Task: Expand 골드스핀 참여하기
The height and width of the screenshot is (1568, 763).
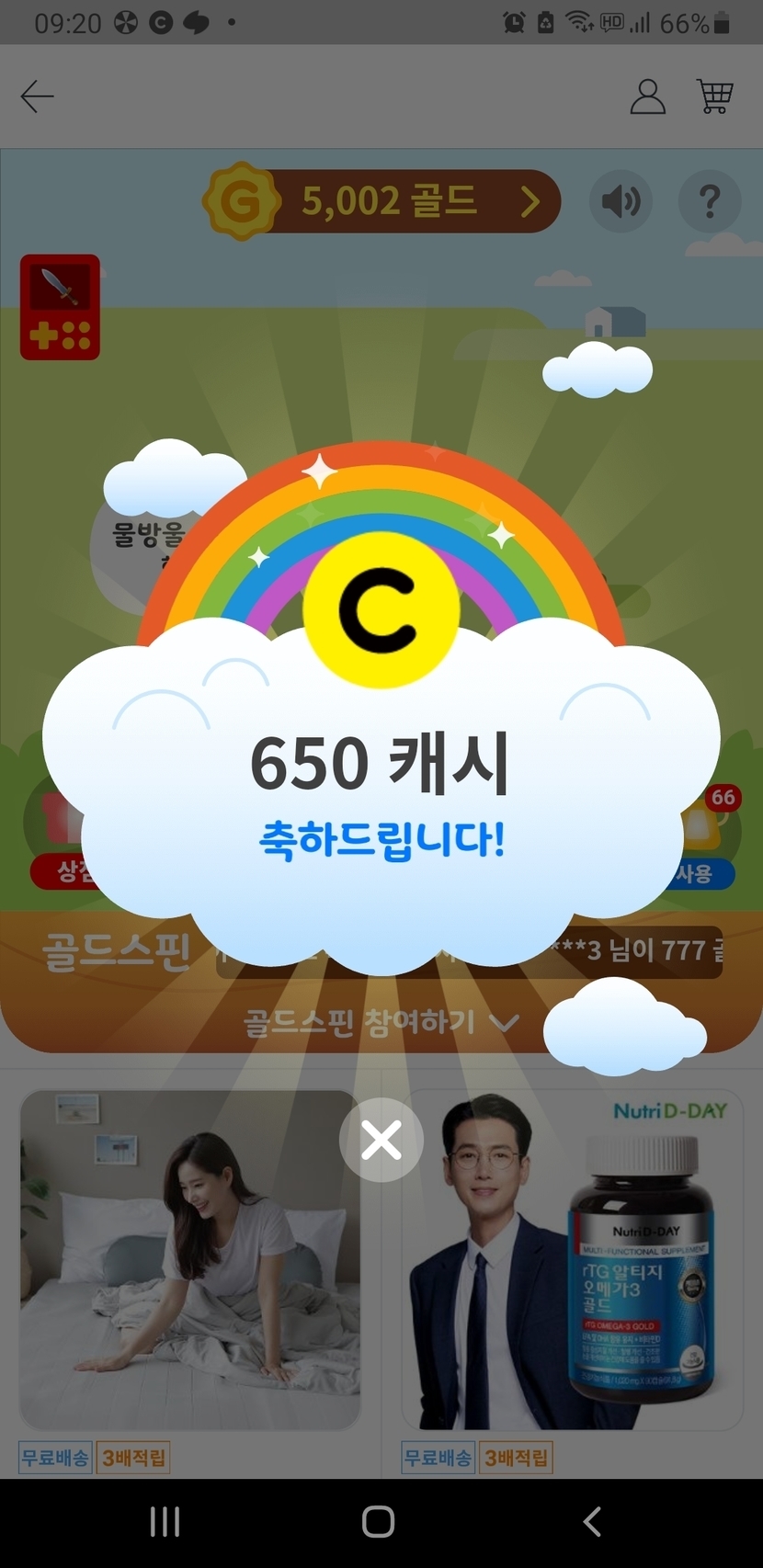Action: pos(381,1022)
